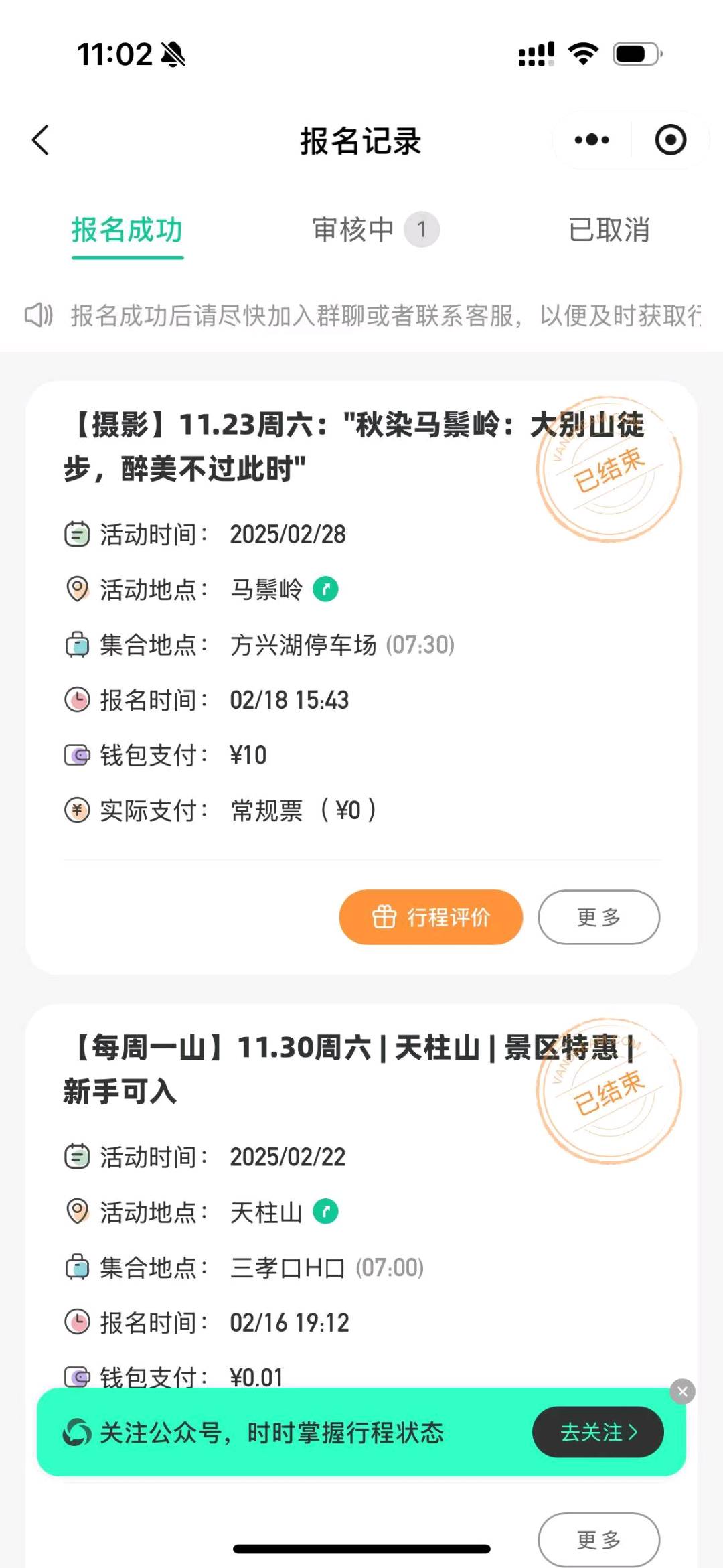
Task: Dismiss the follow banner via its X
Action: 683,1392
